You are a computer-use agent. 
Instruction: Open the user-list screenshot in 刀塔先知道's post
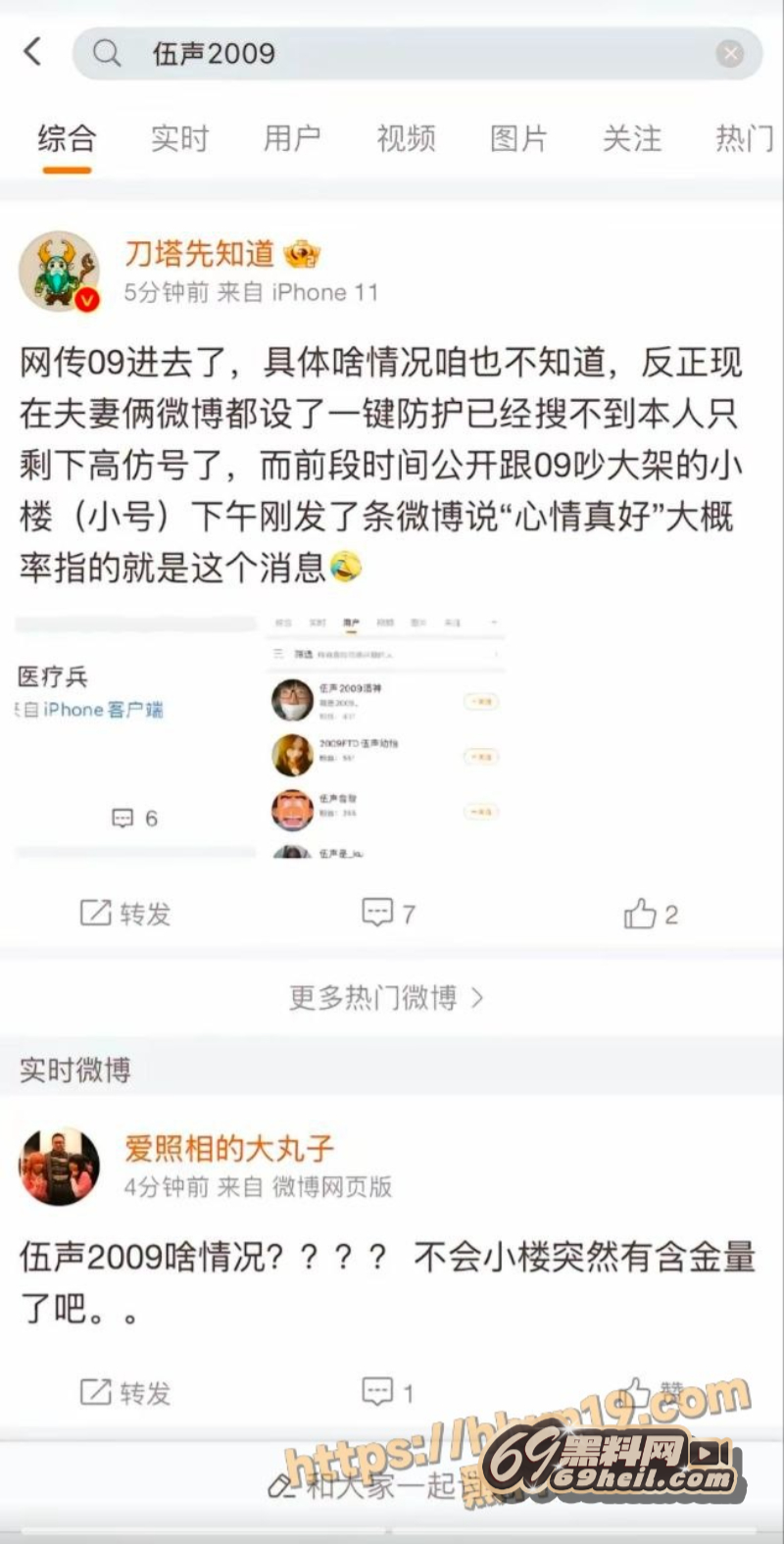[x=385, y=736]
